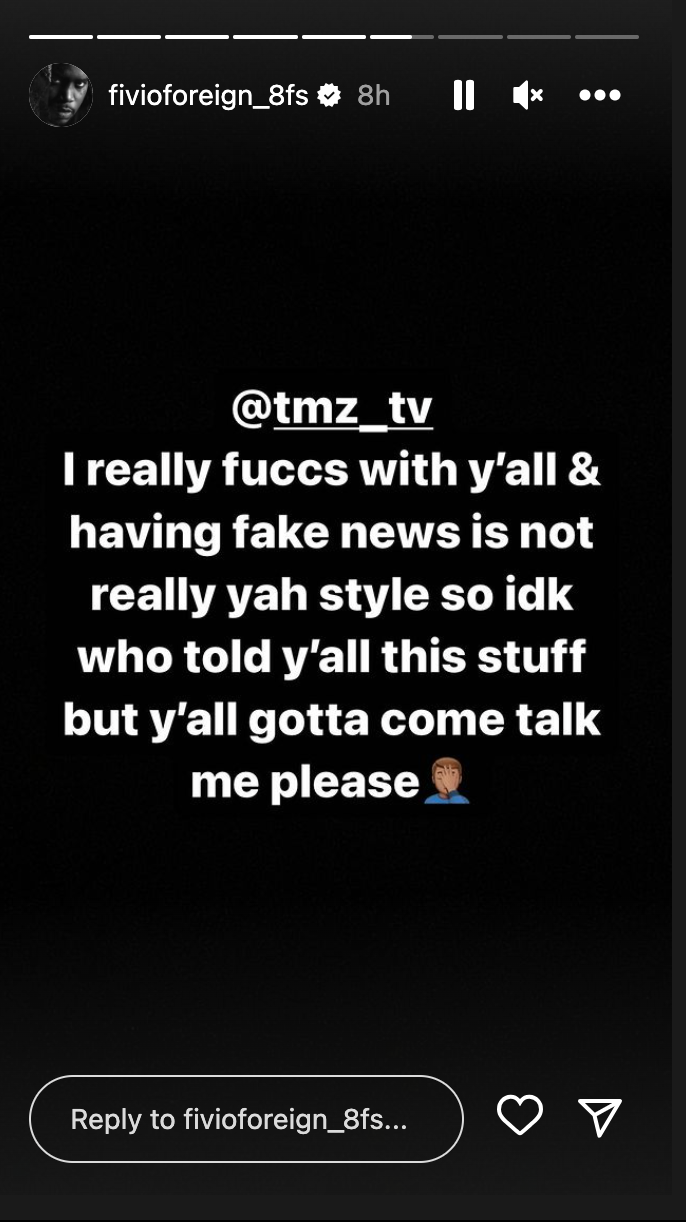
Task: Open fivioforeign_8fs profile picture
Action: coord(60,95)
